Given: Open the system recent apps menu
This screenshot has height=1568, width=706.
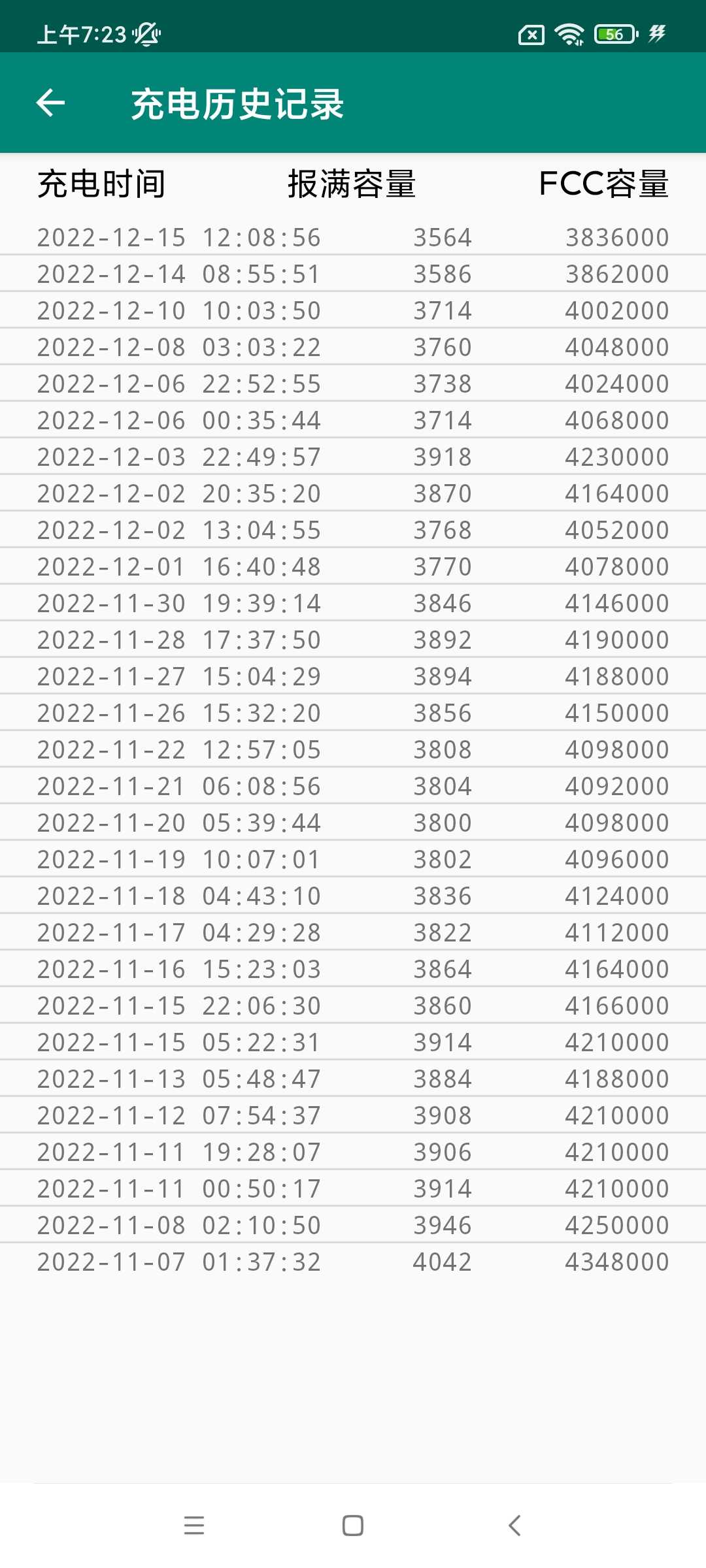Looking at the screenshot, I should [194, 1526].
